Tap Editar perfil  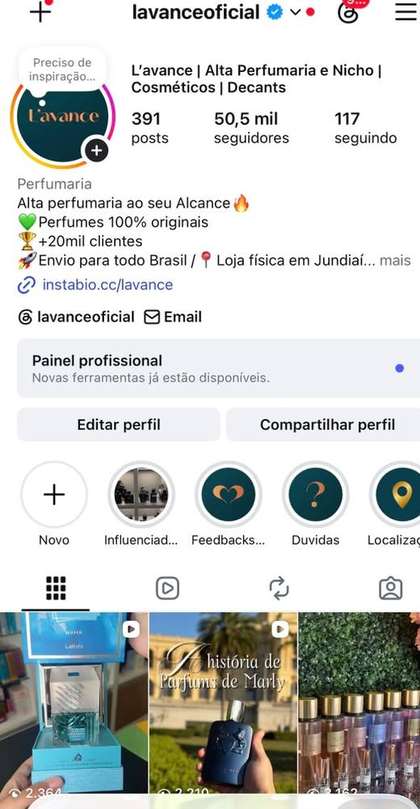119,425
